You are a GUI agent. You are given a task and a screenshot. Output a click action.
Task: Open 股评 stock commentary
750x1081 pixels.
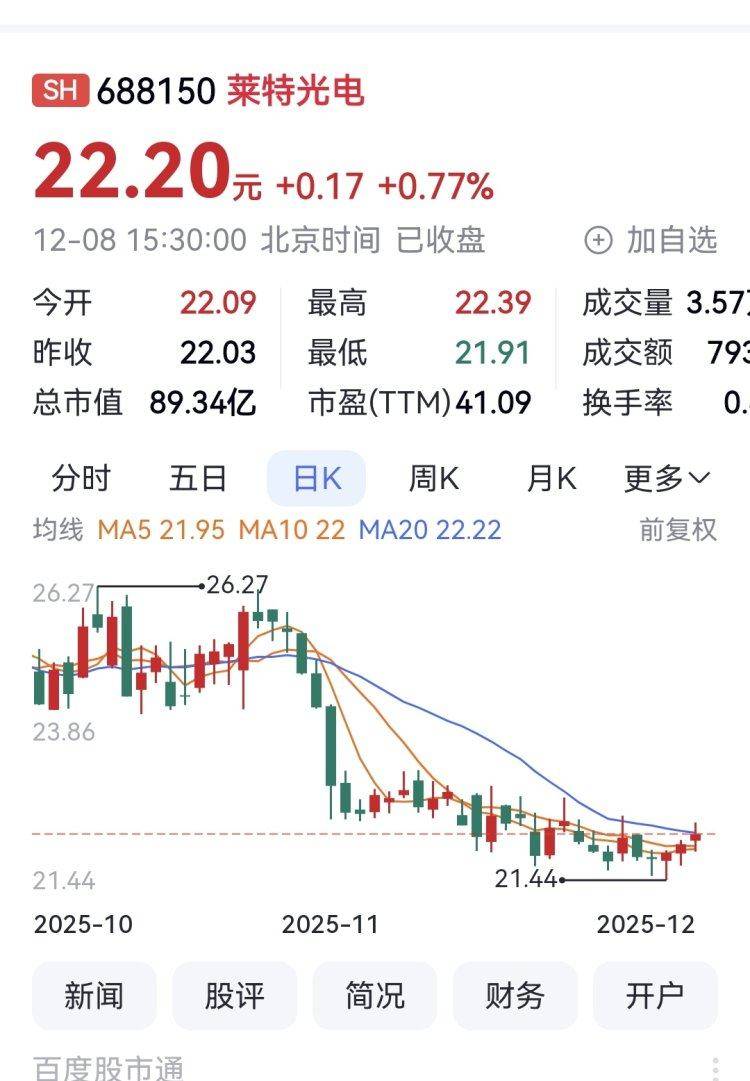coord(234,995)
